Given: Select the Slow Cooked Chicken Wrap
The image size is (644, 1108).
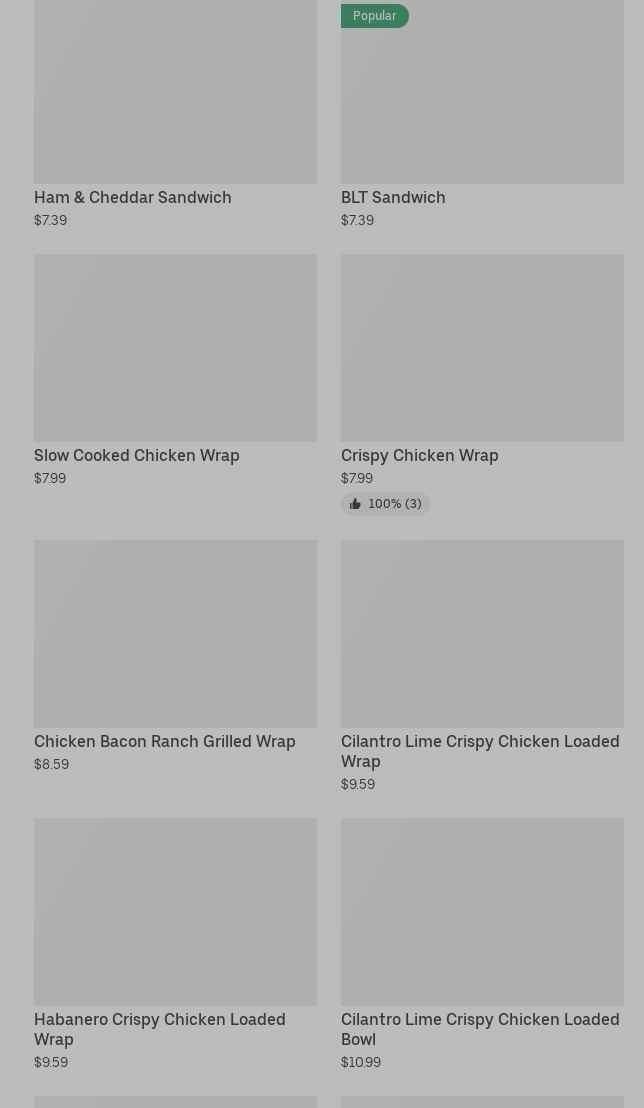Looking at the screenshot, I should click(175, 370).
